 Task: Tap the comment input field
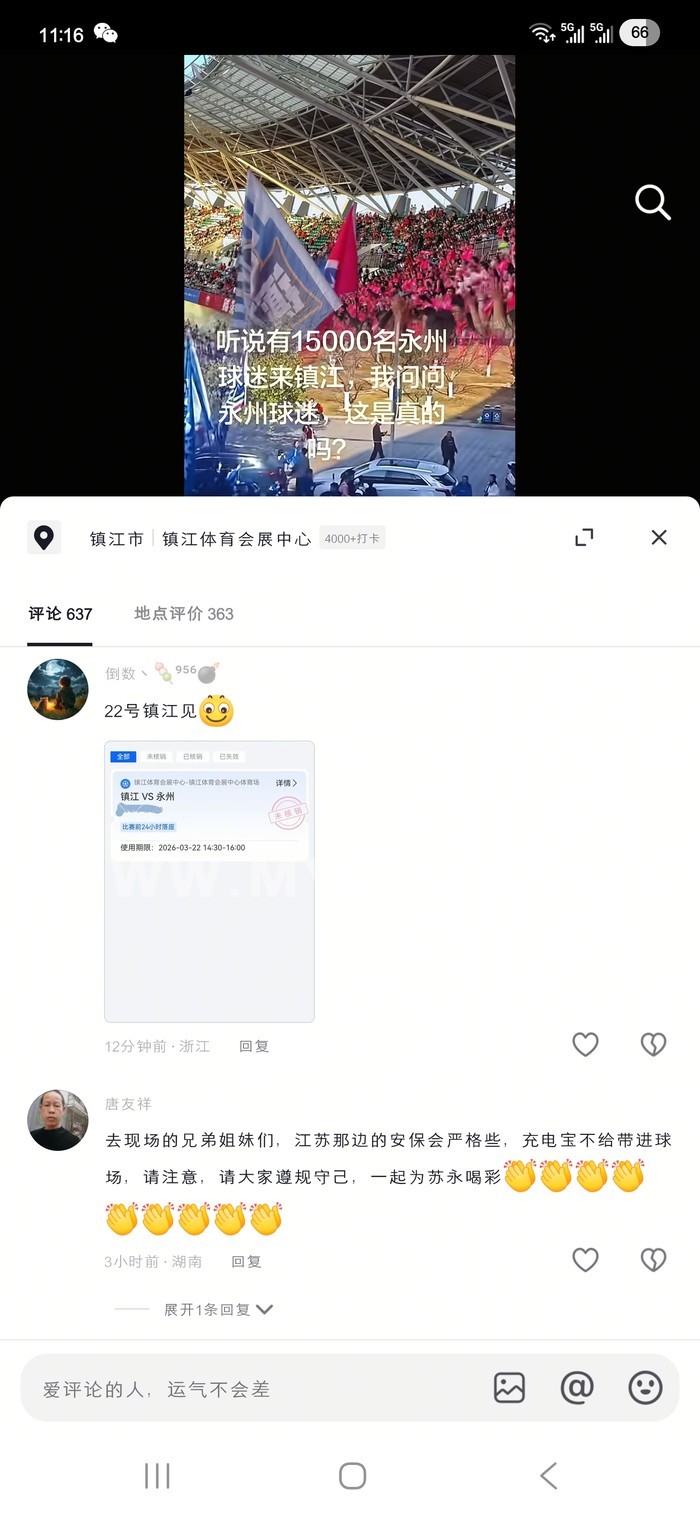point(250,1389)
